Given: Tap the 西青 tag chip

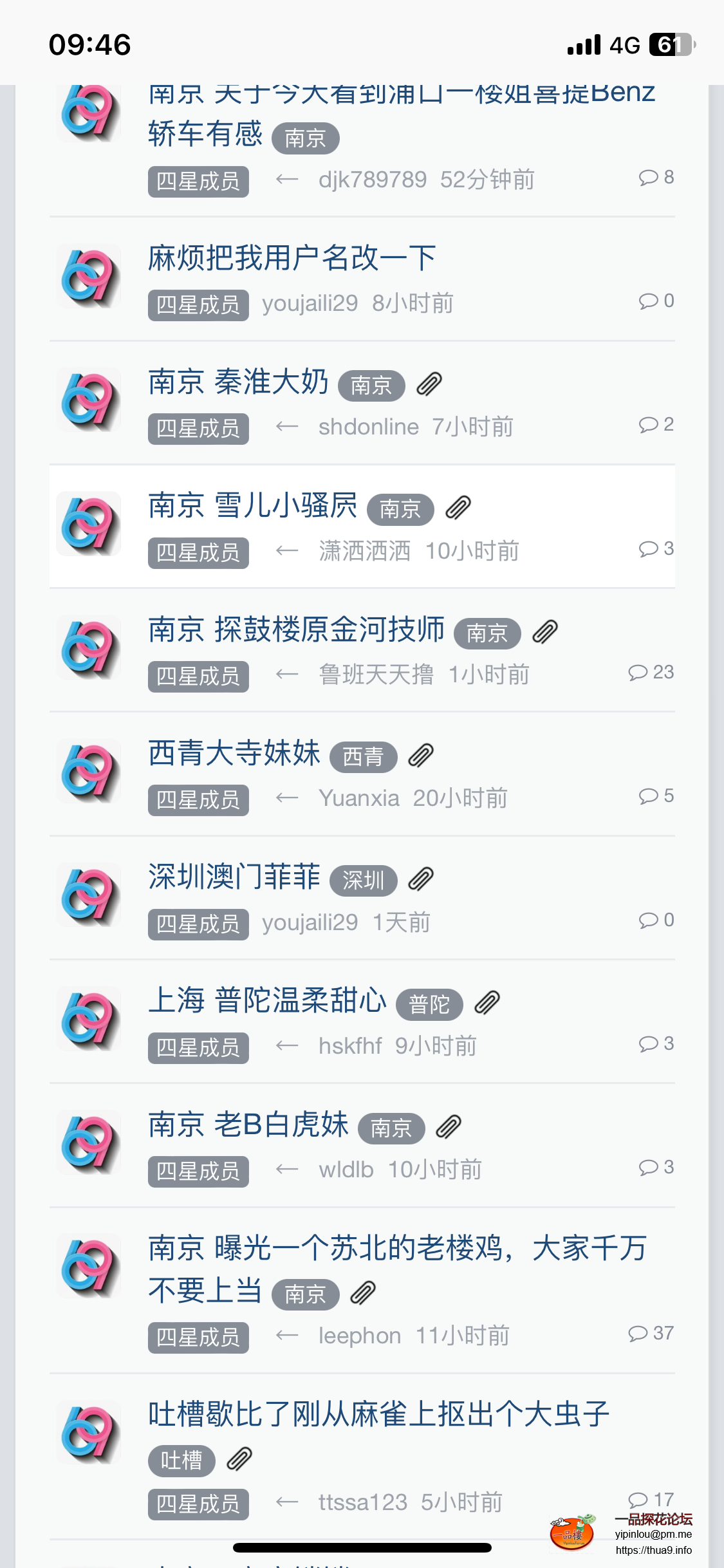Looking at the screenshot, I should 363,757.
